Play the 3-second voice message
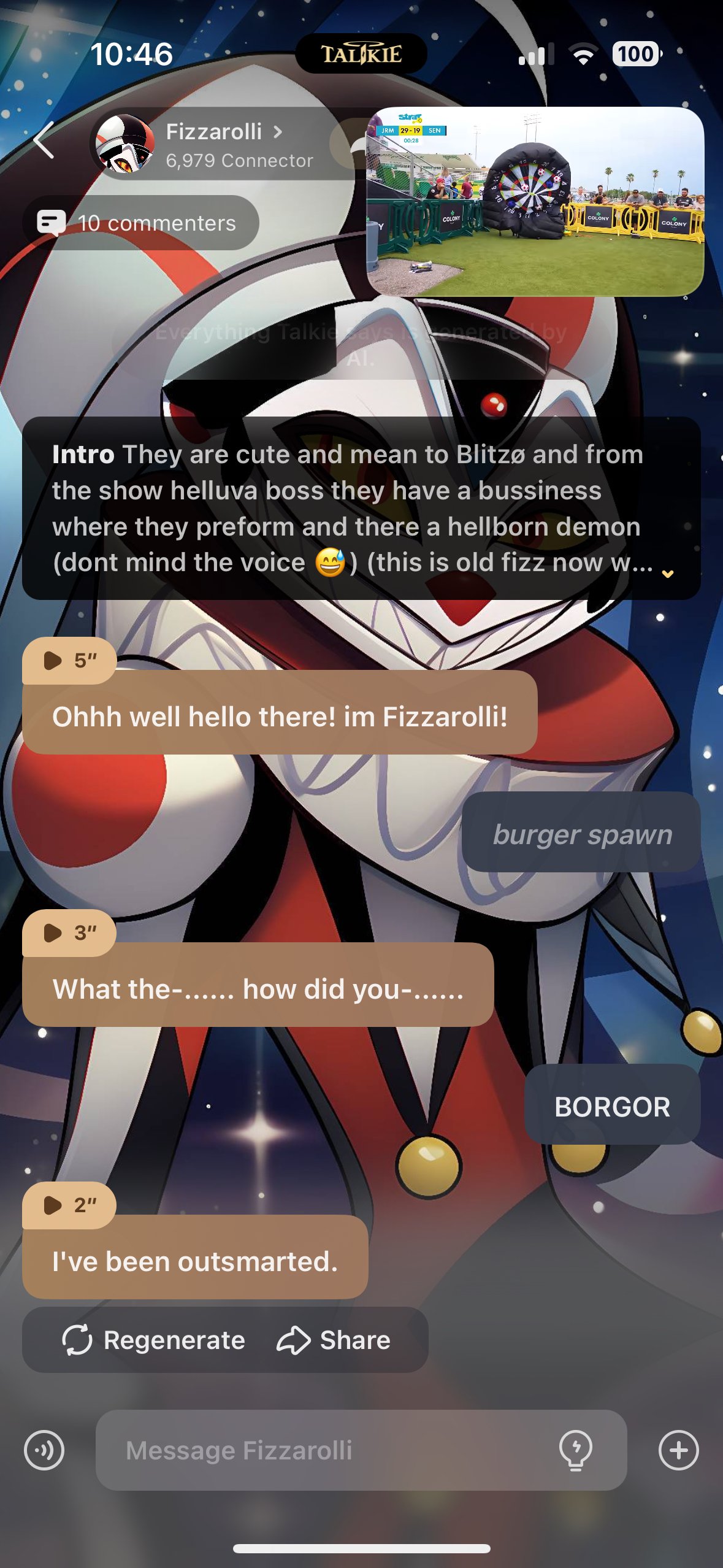 click(69, 933)
